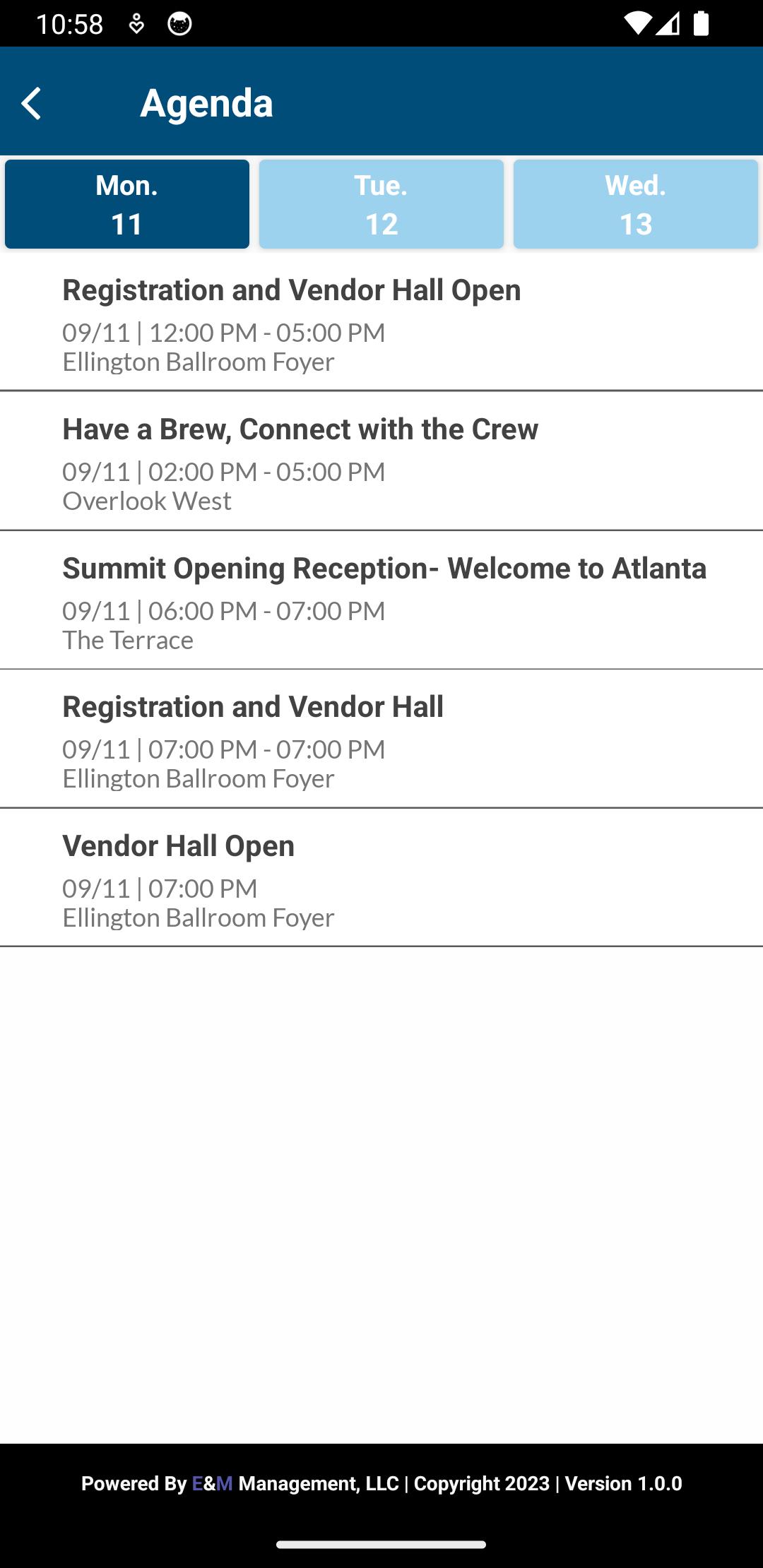
Task: Open the 07:00 PM Registration and Vendor Hall
Action: 381,739
